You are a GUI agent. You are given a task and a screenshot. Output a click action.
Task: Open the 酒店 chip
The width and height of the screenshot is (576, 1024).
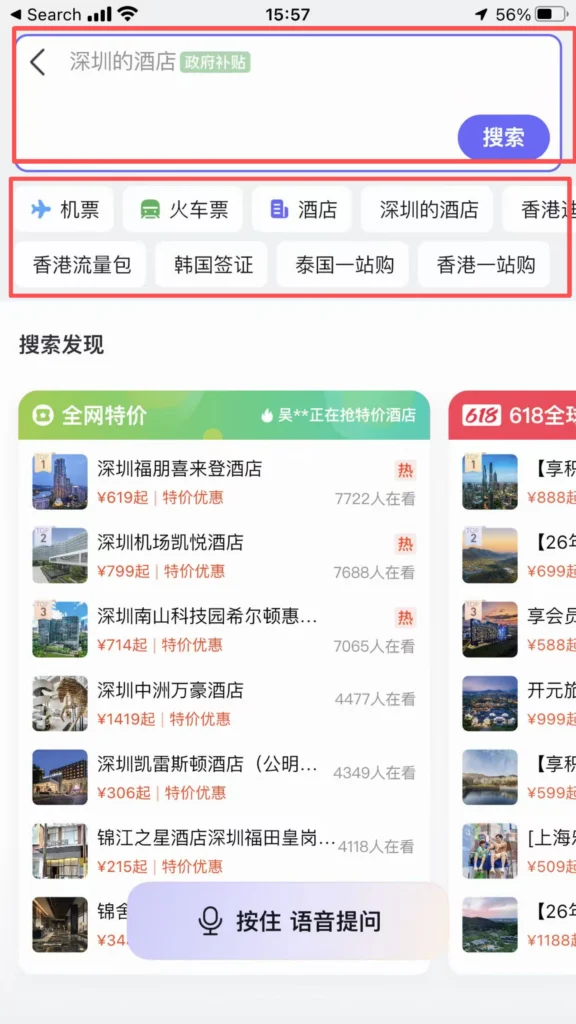(302, 210)
